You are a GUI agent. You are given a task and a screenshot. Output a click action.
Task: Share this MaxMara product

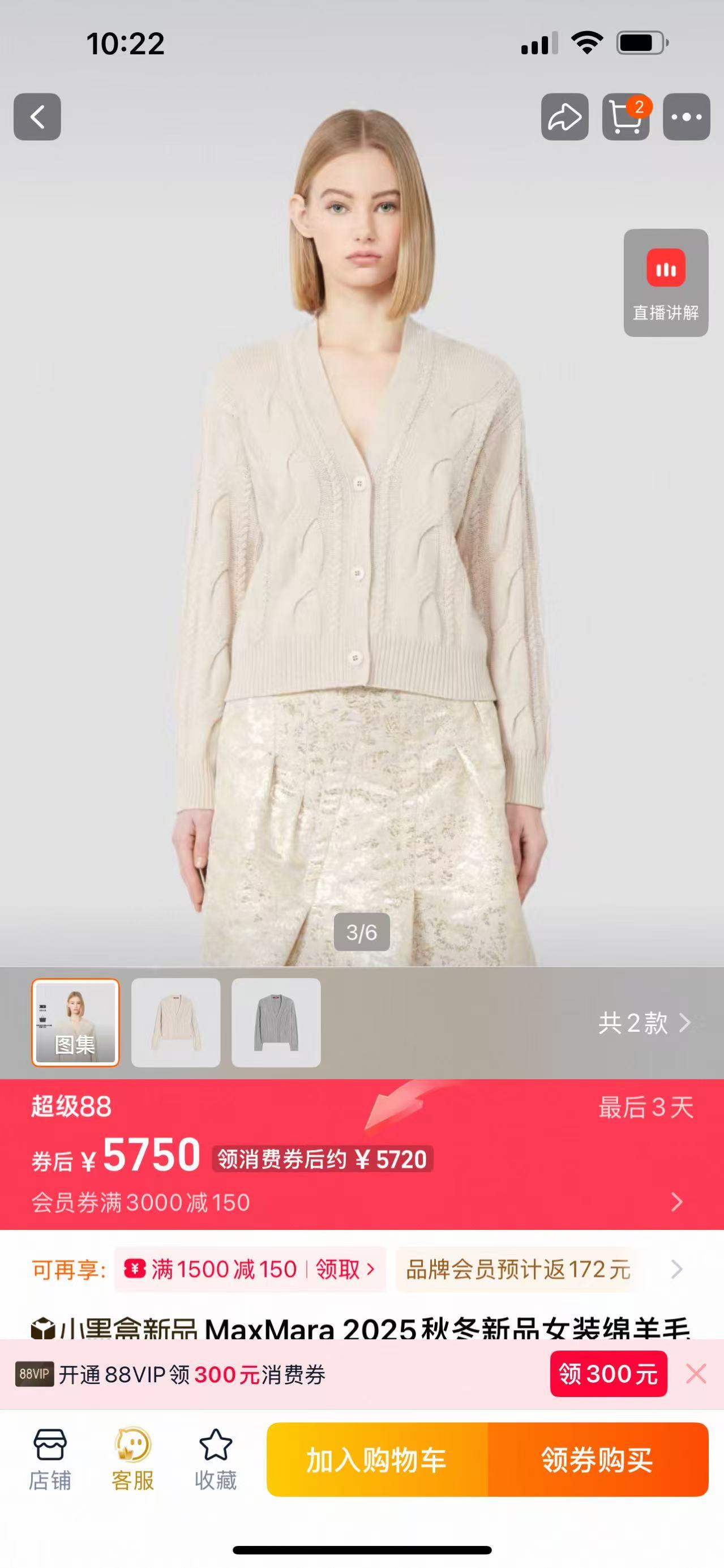point(564,117)
